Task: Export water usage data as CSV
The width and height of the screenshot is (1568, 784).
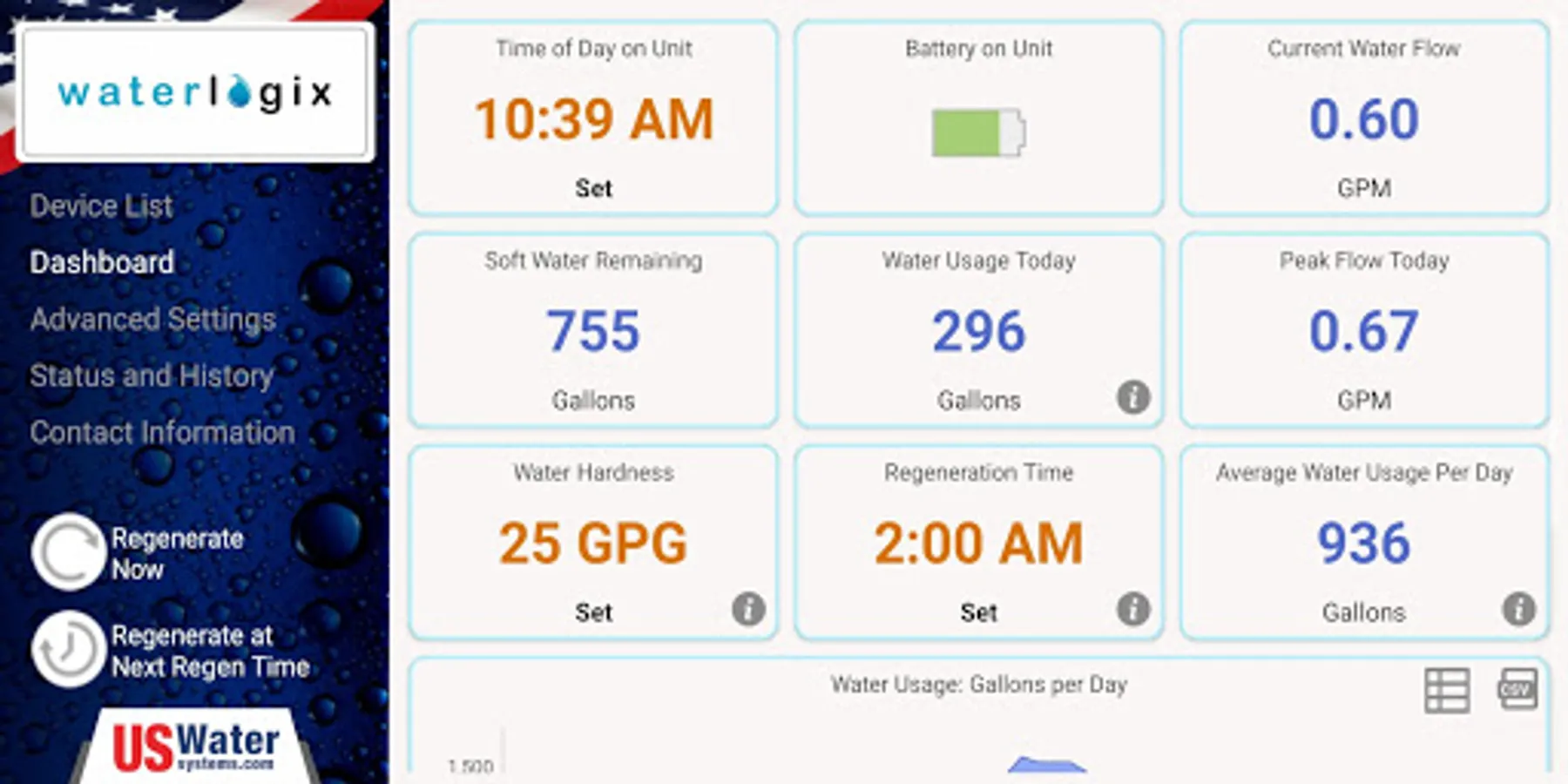Action: [x=1517, y=690]
